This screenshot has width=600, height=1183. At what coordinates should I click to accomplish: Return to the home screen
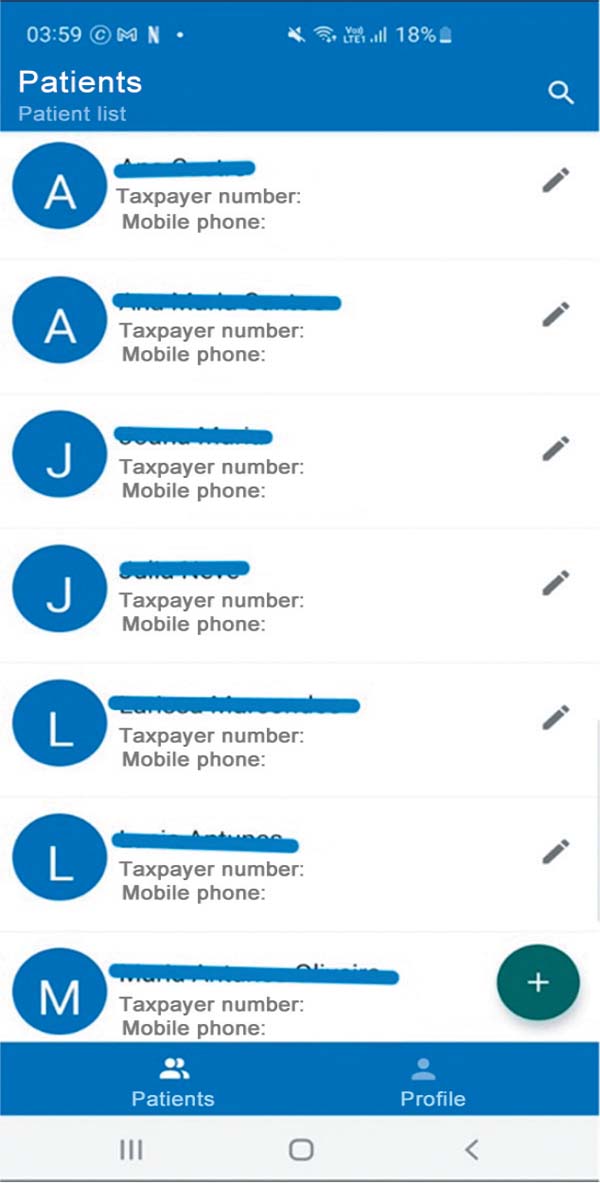pyautogui.click(x=301, y=1150)
